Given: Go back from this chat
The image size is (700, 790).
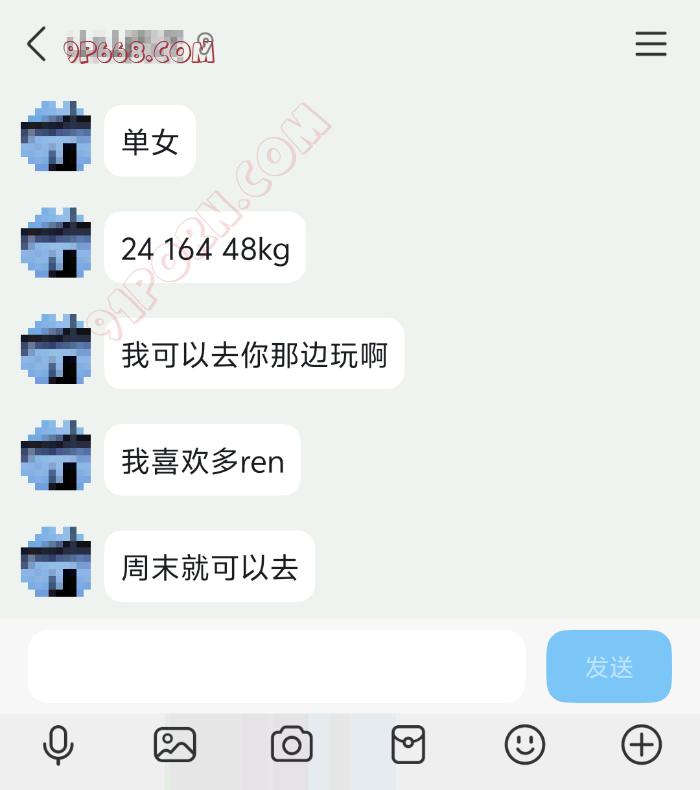Looking at the screenshot, I should (37, 44).
